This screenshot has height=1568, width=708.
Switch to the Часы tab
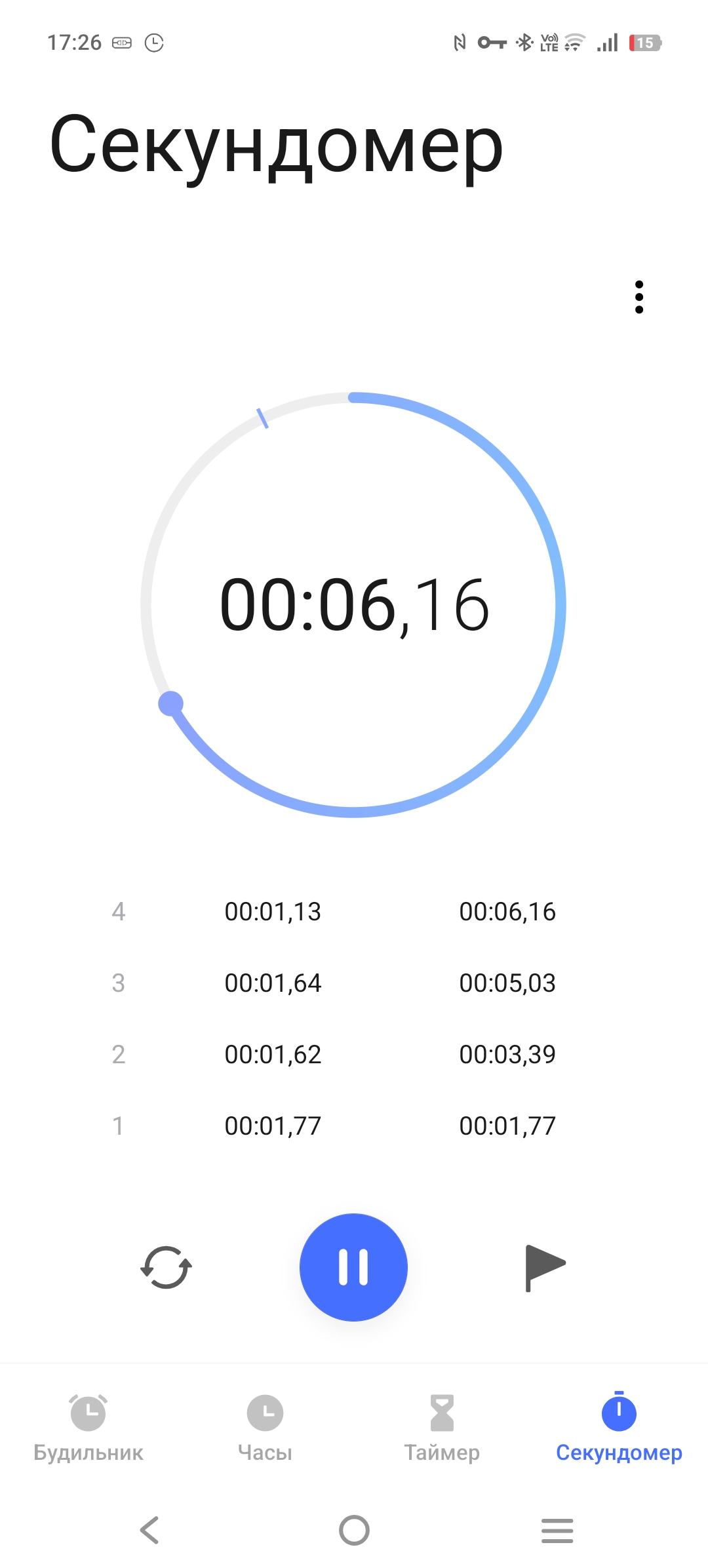click(265, 1428)
